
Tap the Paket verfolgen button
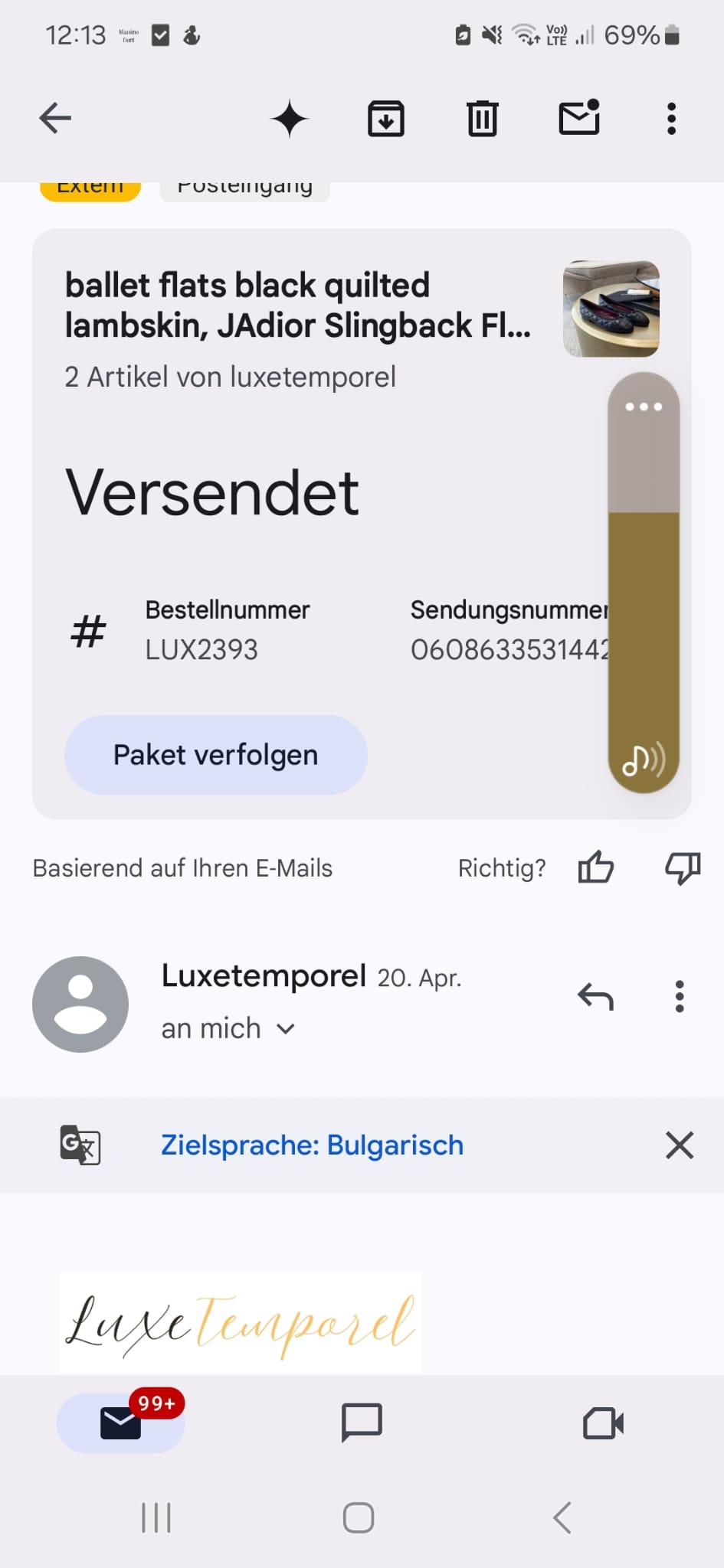[215, 755]
